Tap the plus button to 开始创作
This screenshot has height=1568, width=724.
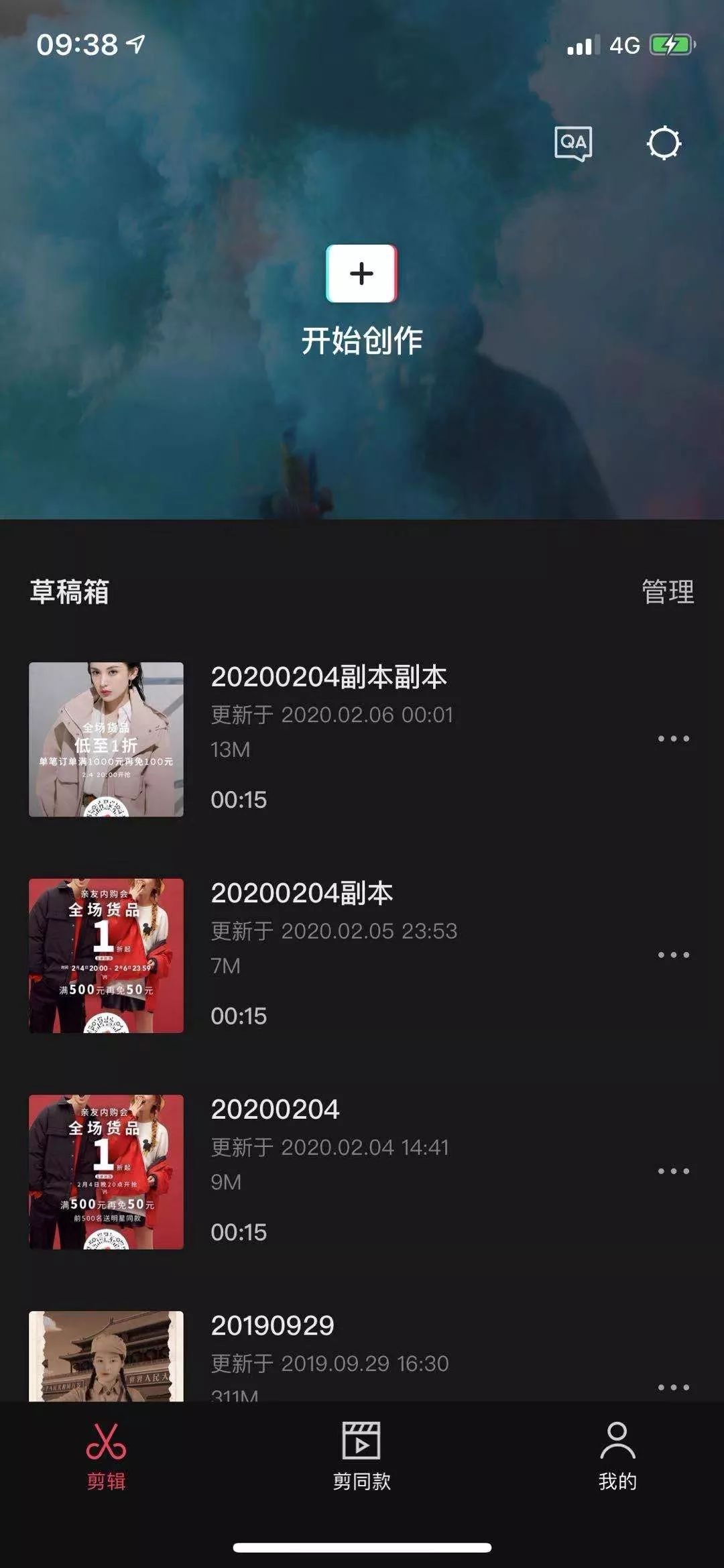361,274
